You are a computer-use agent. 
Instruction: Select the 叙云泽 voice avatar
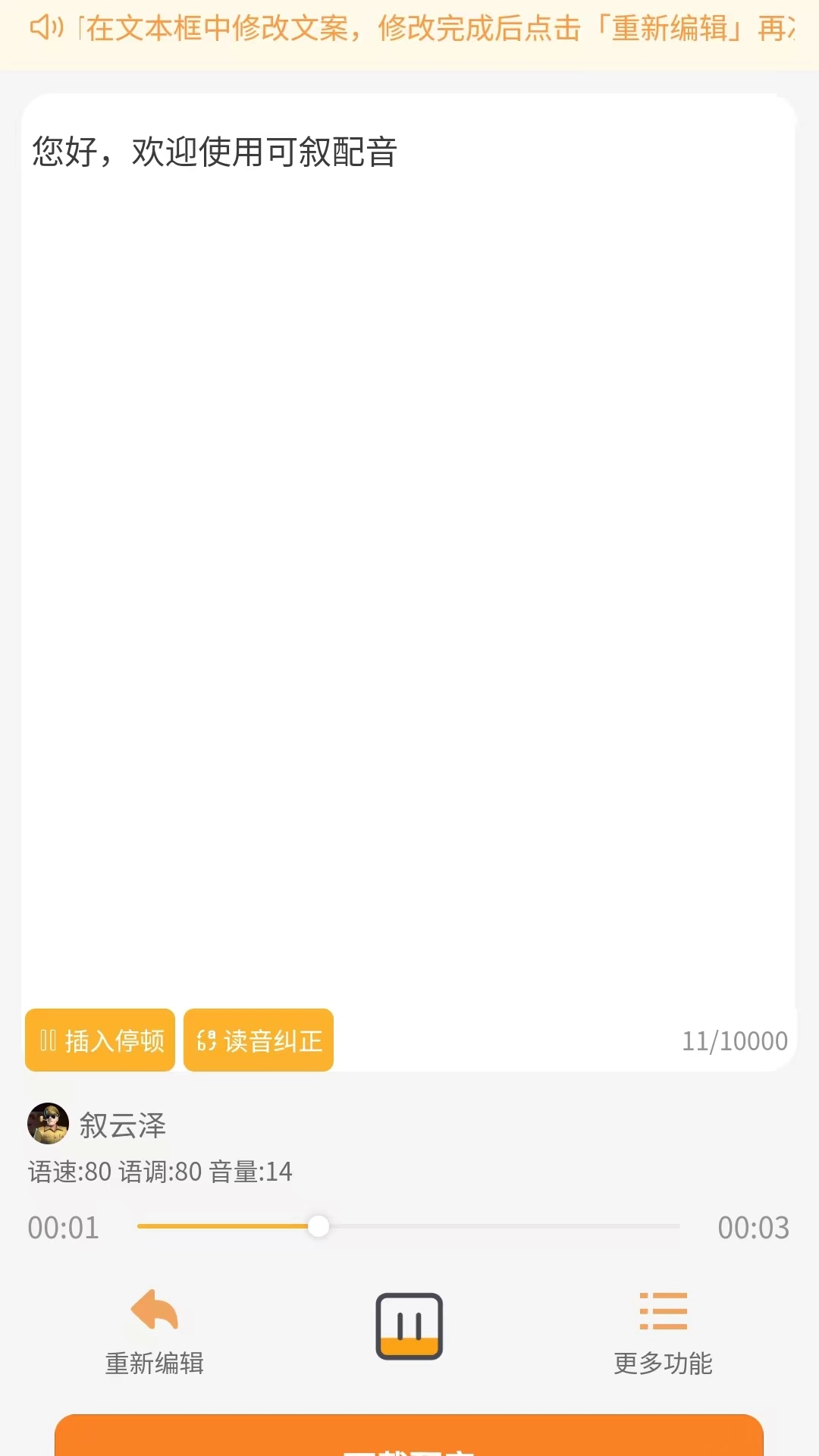[48, 1124]
